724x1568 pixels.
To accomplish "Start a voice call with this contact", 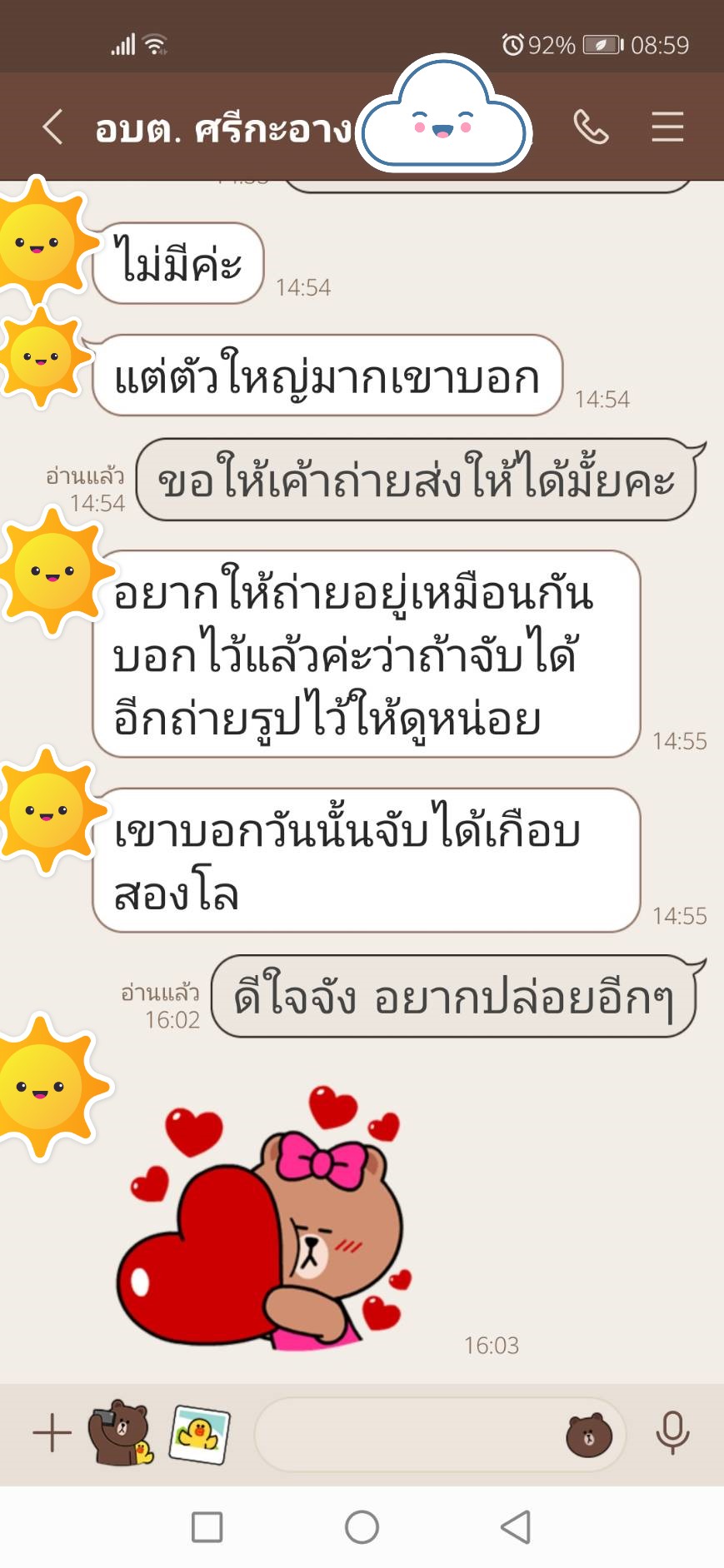I will [x=591, y=127].
